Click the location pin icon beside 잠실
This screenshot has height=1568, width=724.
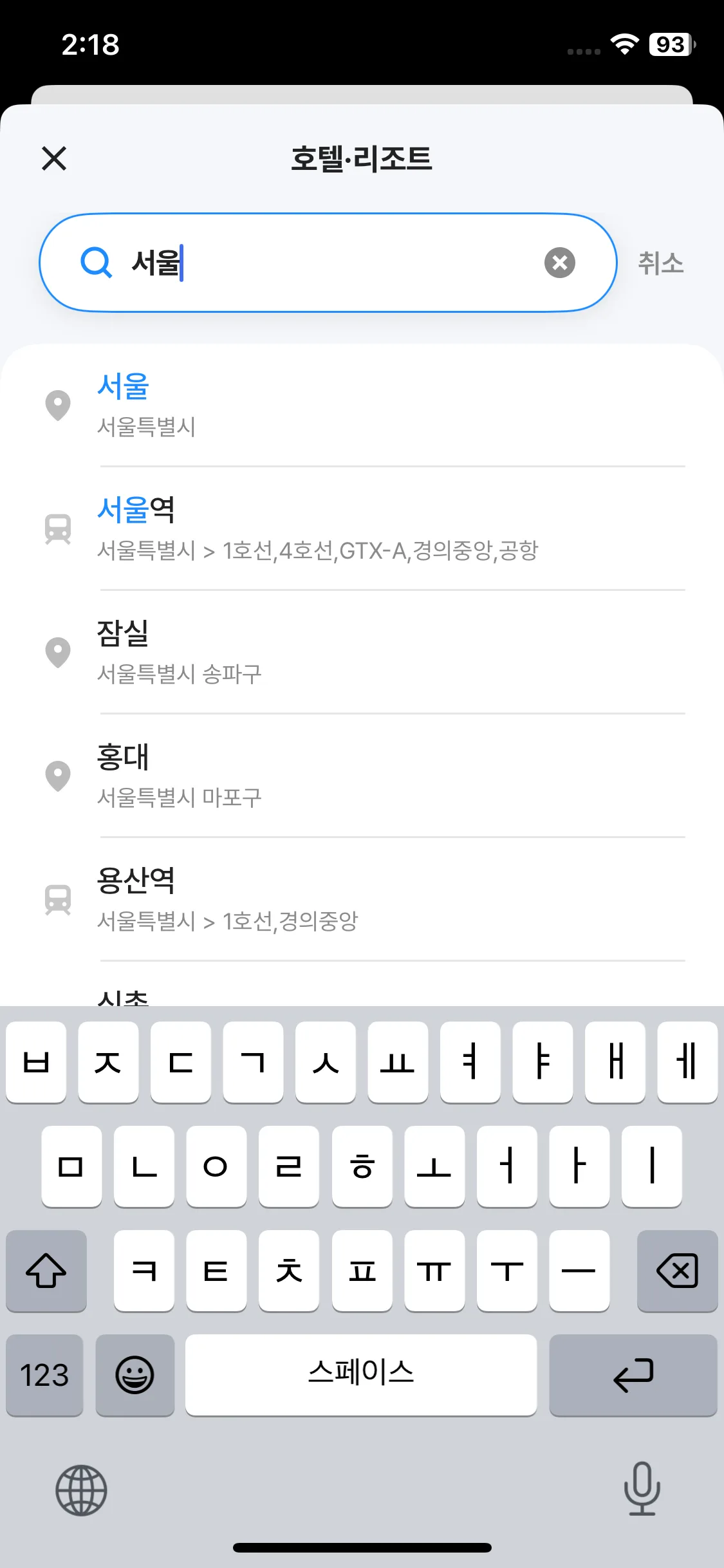pos(58,651)
